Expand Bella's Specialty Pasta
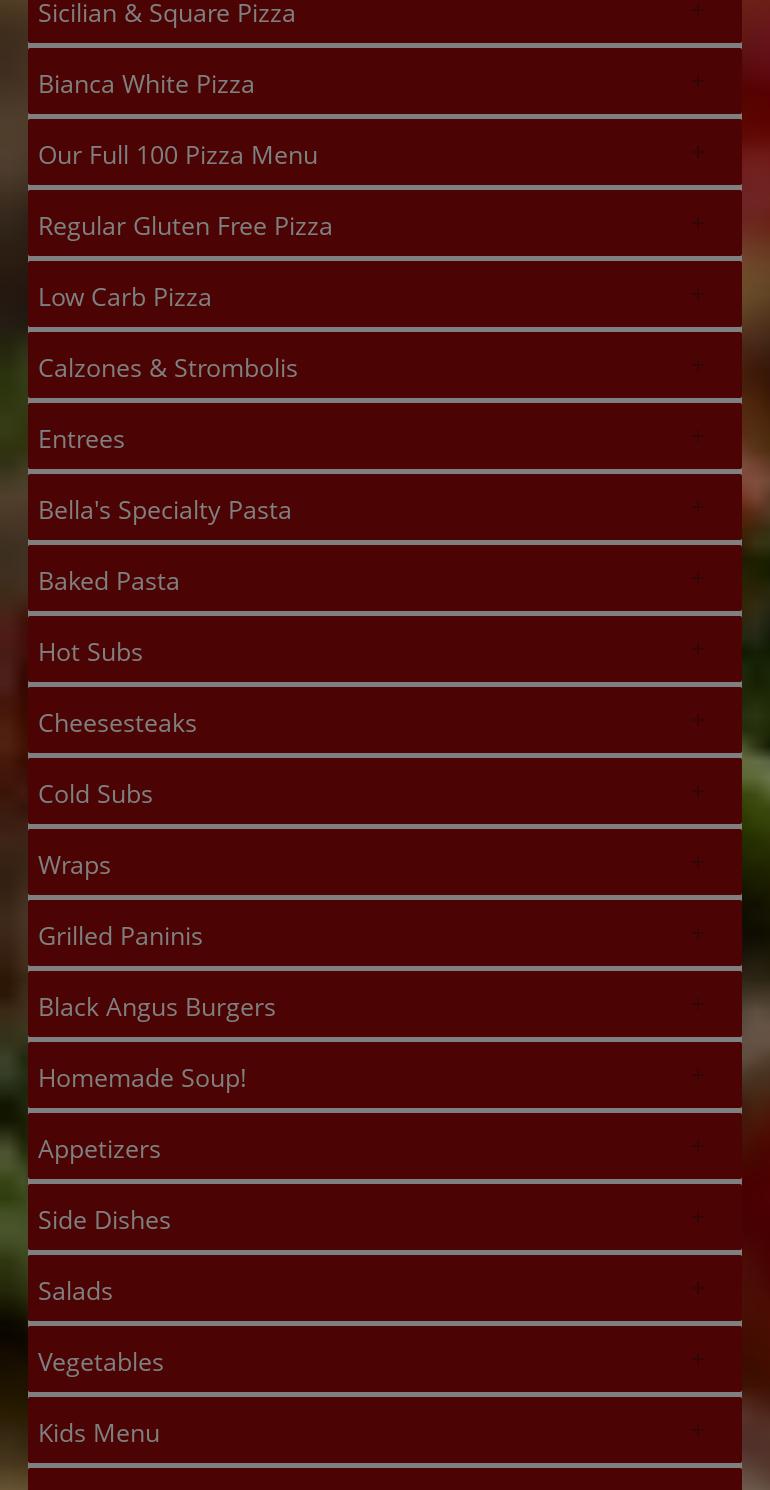770x1490 pixels. tap(384, 509)
